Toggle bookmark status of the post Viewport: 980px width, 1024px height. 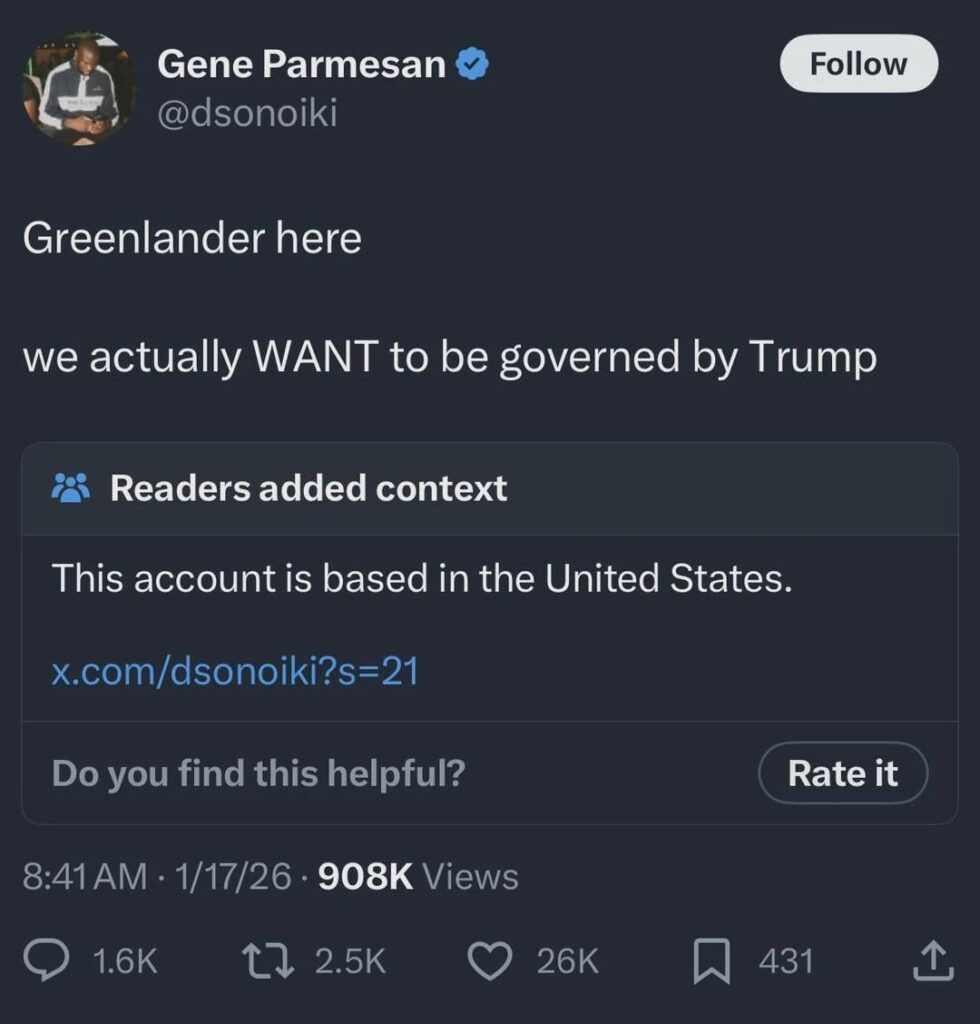click(x=713, y=962)
